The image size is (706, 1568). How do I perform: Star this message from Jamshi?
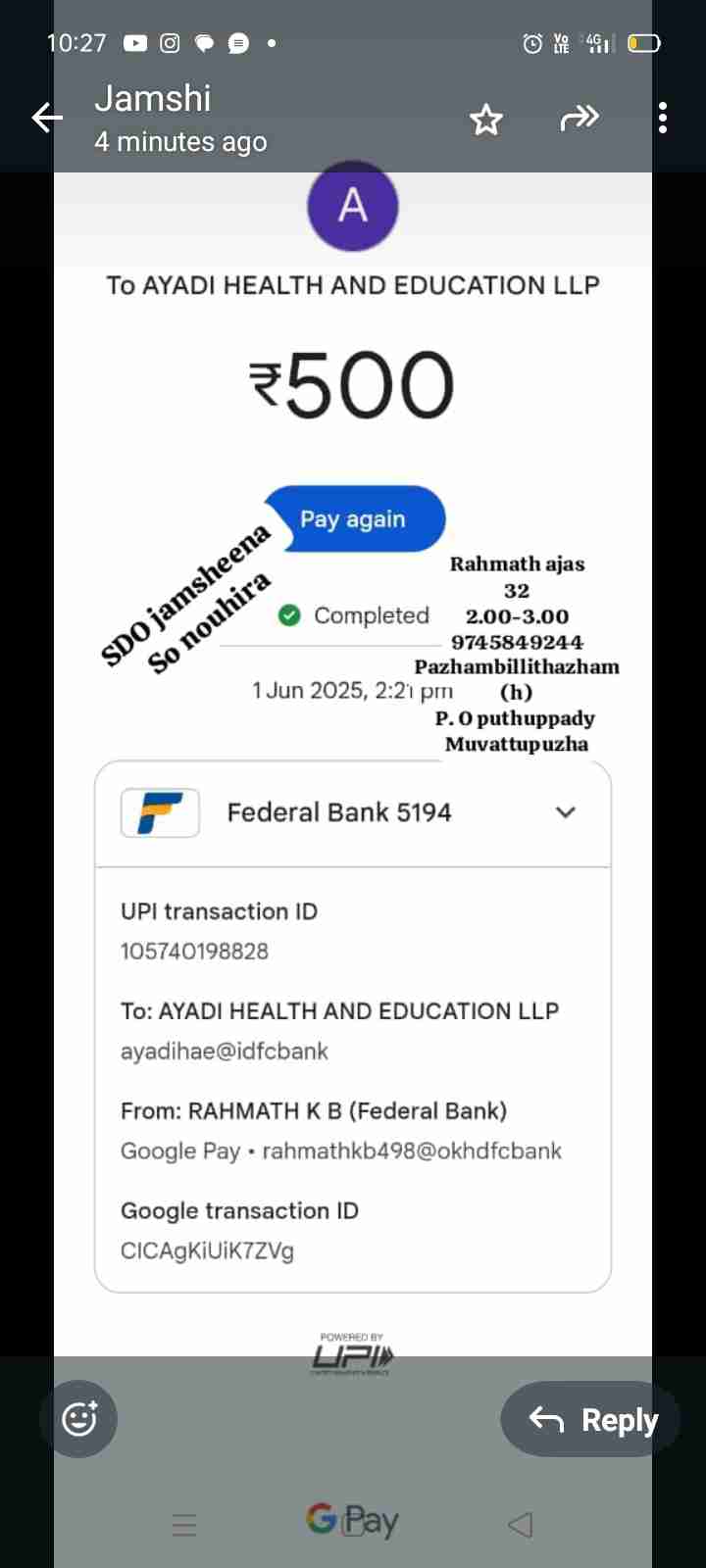point(485,120)
